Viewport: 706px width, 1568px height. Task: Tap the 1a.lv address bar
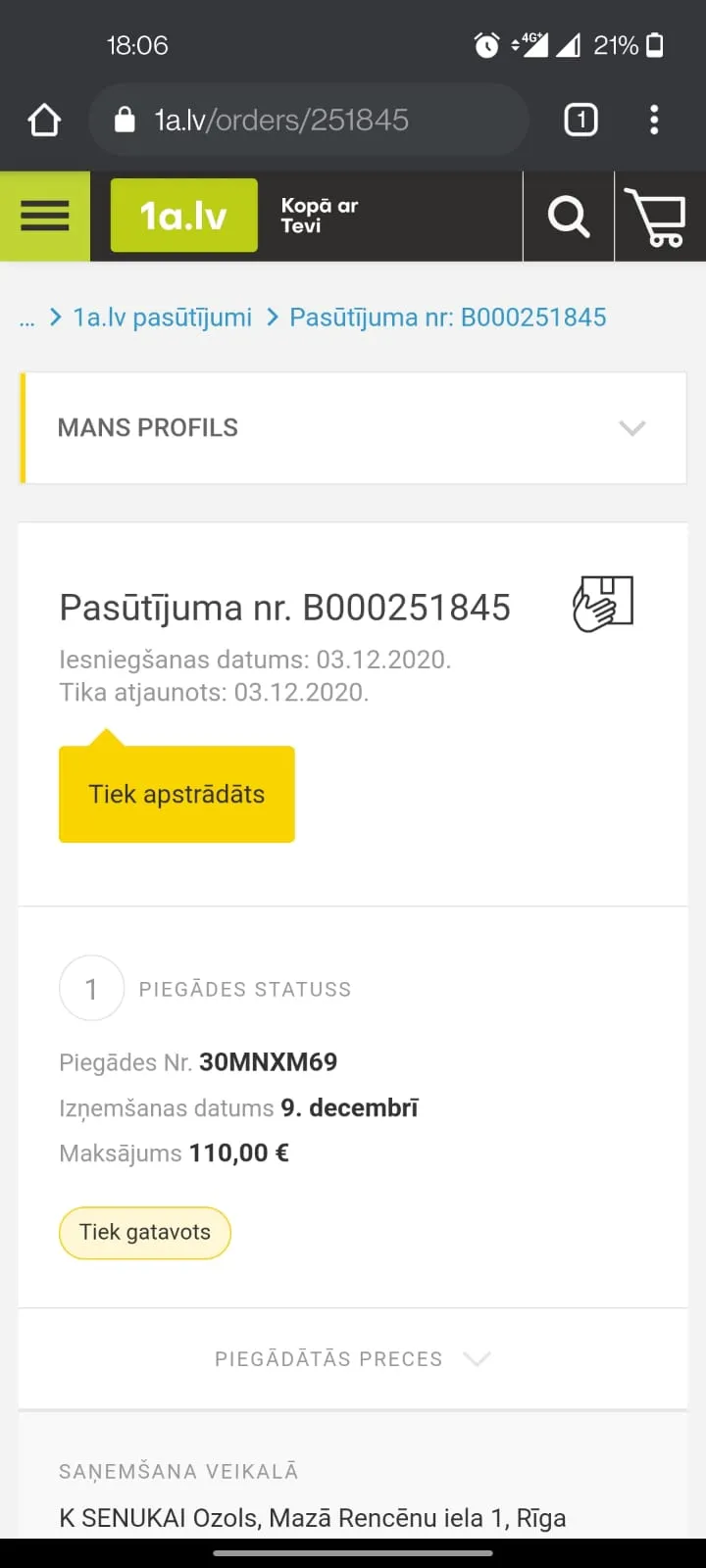click(309, 121)
